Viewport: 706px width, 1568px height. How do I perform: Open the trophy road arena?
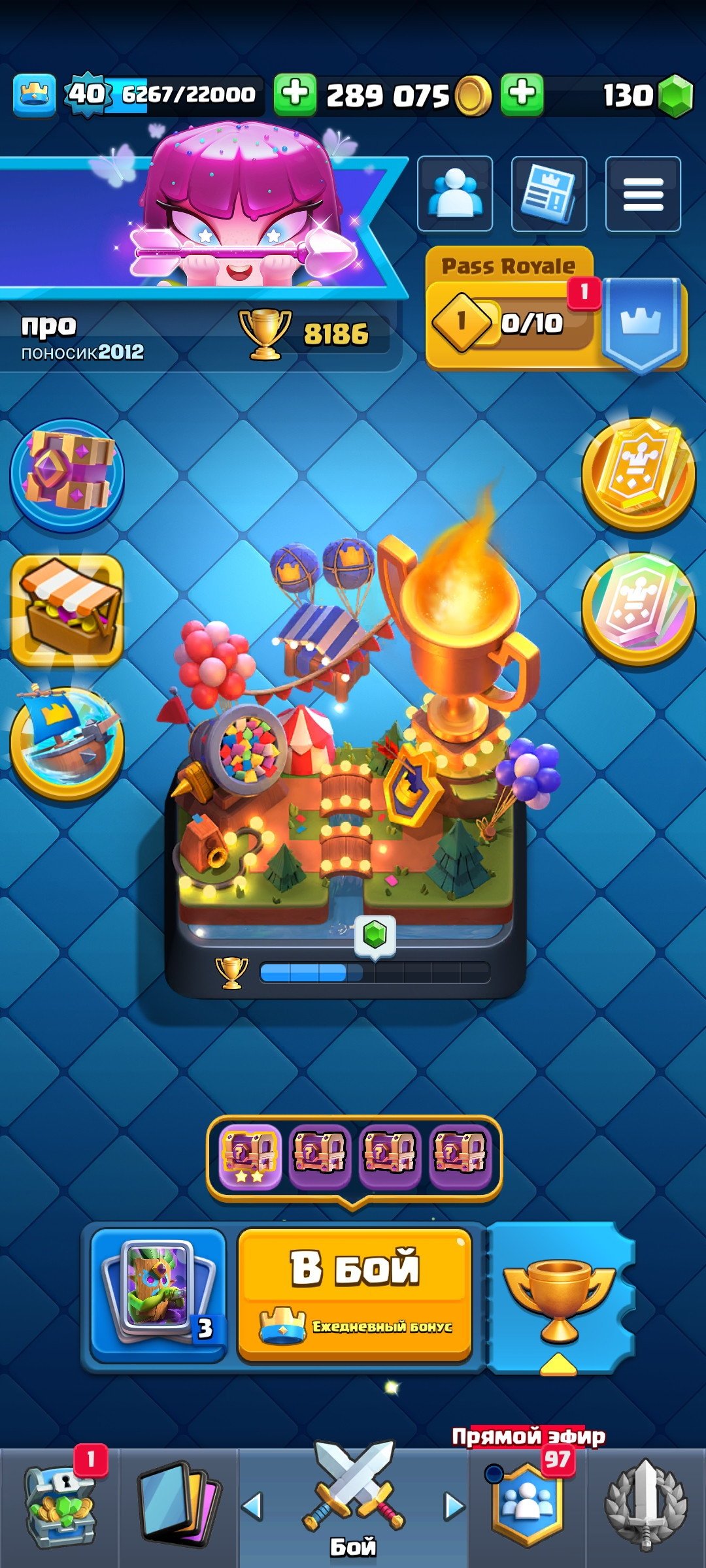[x=346, y=784]
